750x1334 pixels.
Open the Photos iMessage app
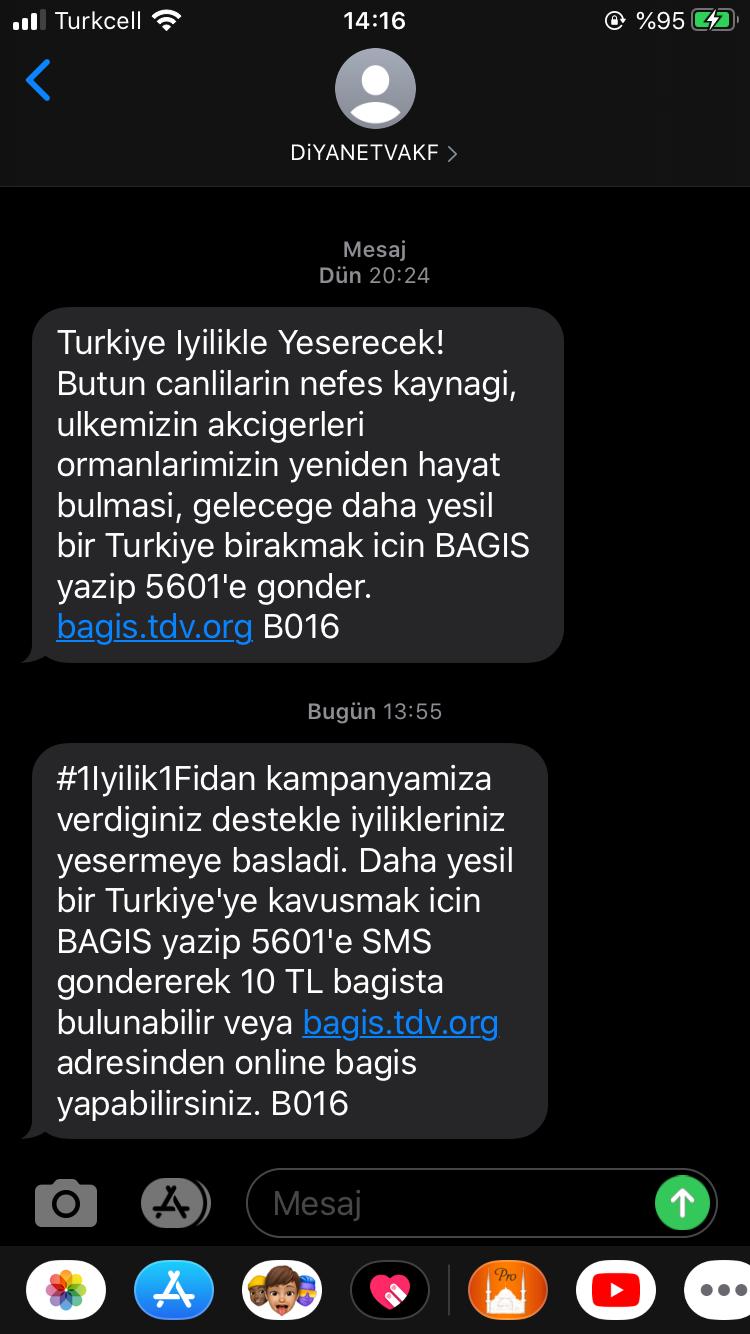coord(66,1291)
